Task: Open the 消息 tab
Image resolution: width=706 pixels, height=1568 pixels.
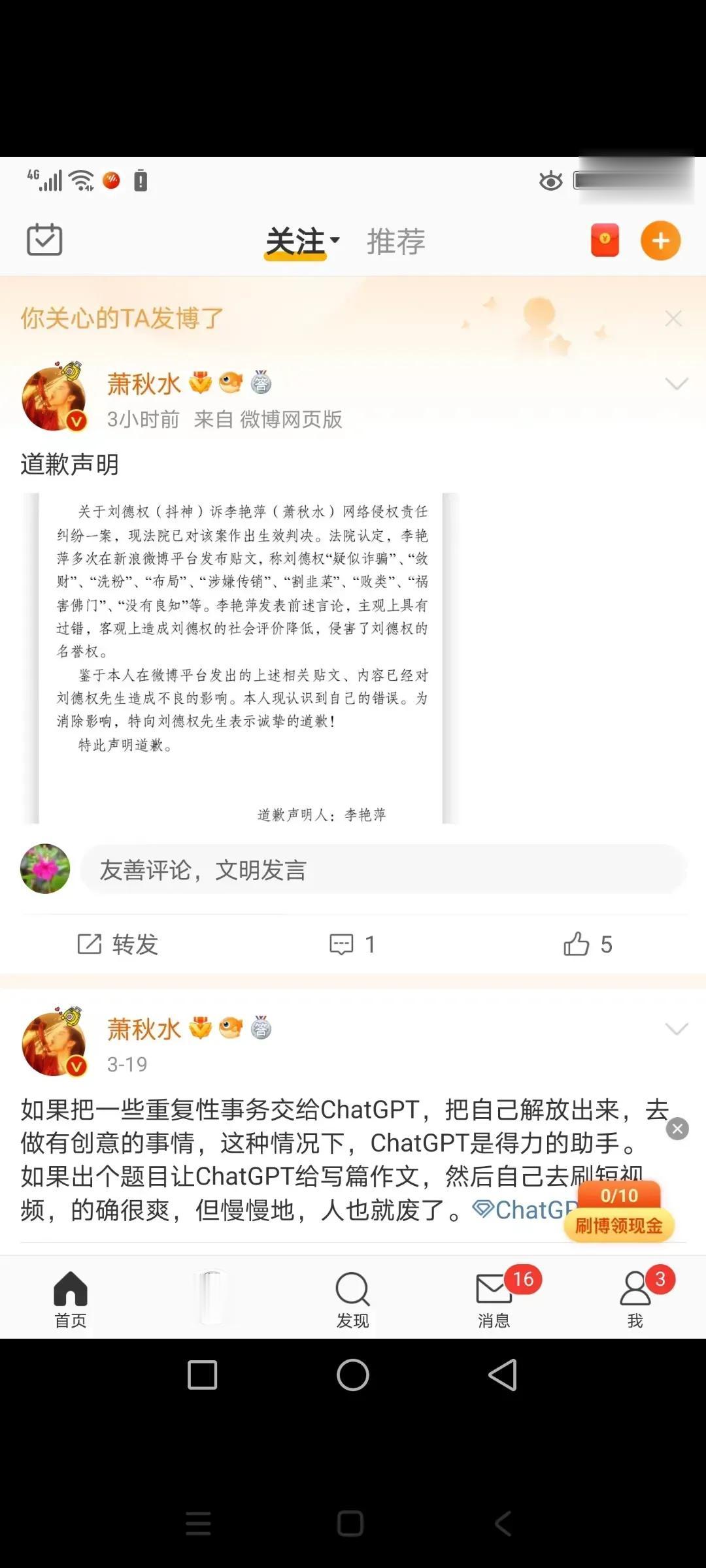Action: point(494,1299)
